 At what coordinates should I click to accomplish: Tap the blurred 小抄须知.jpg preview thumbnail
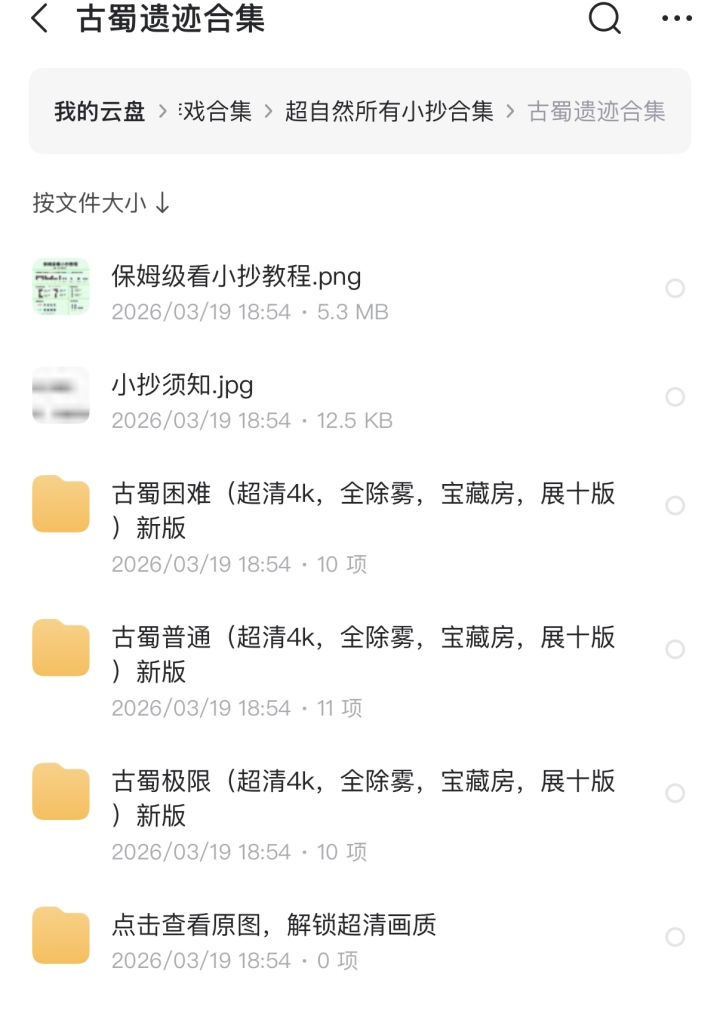coord(59,395)
